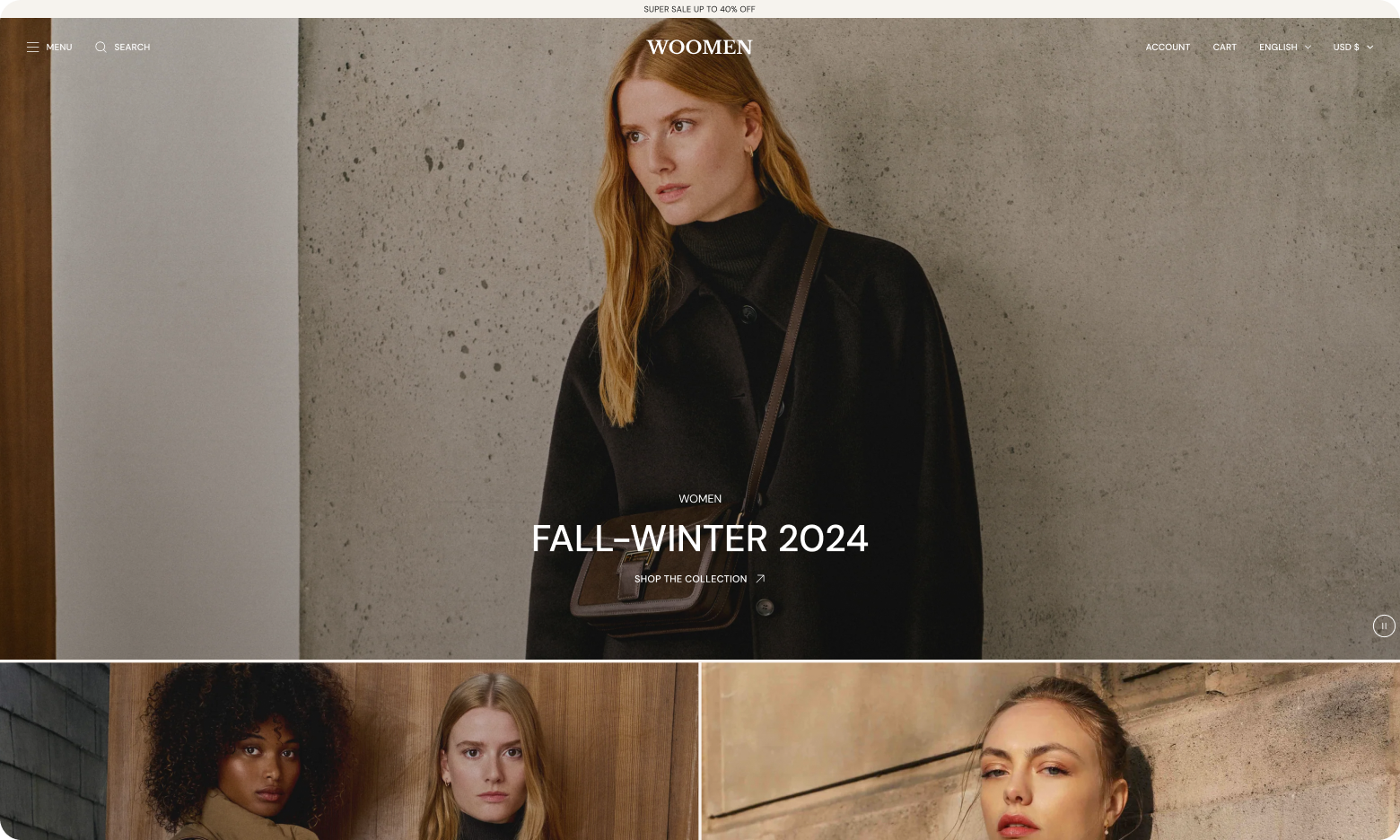Open the Search option
Image resolution: width=1400 pixels, height=840 pixels.
tap(123, 47)
